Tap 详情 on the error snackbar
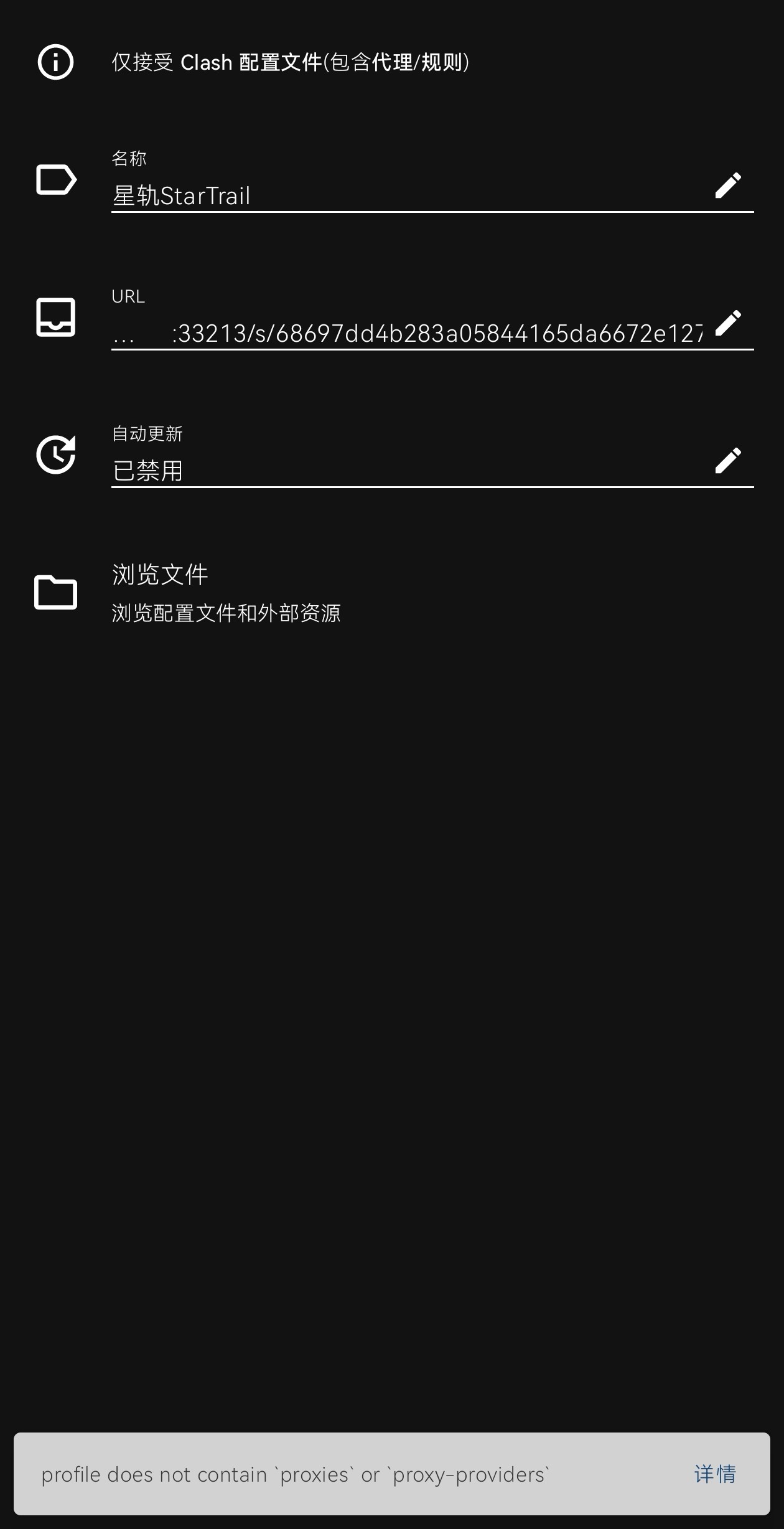 coord(715,1474)
